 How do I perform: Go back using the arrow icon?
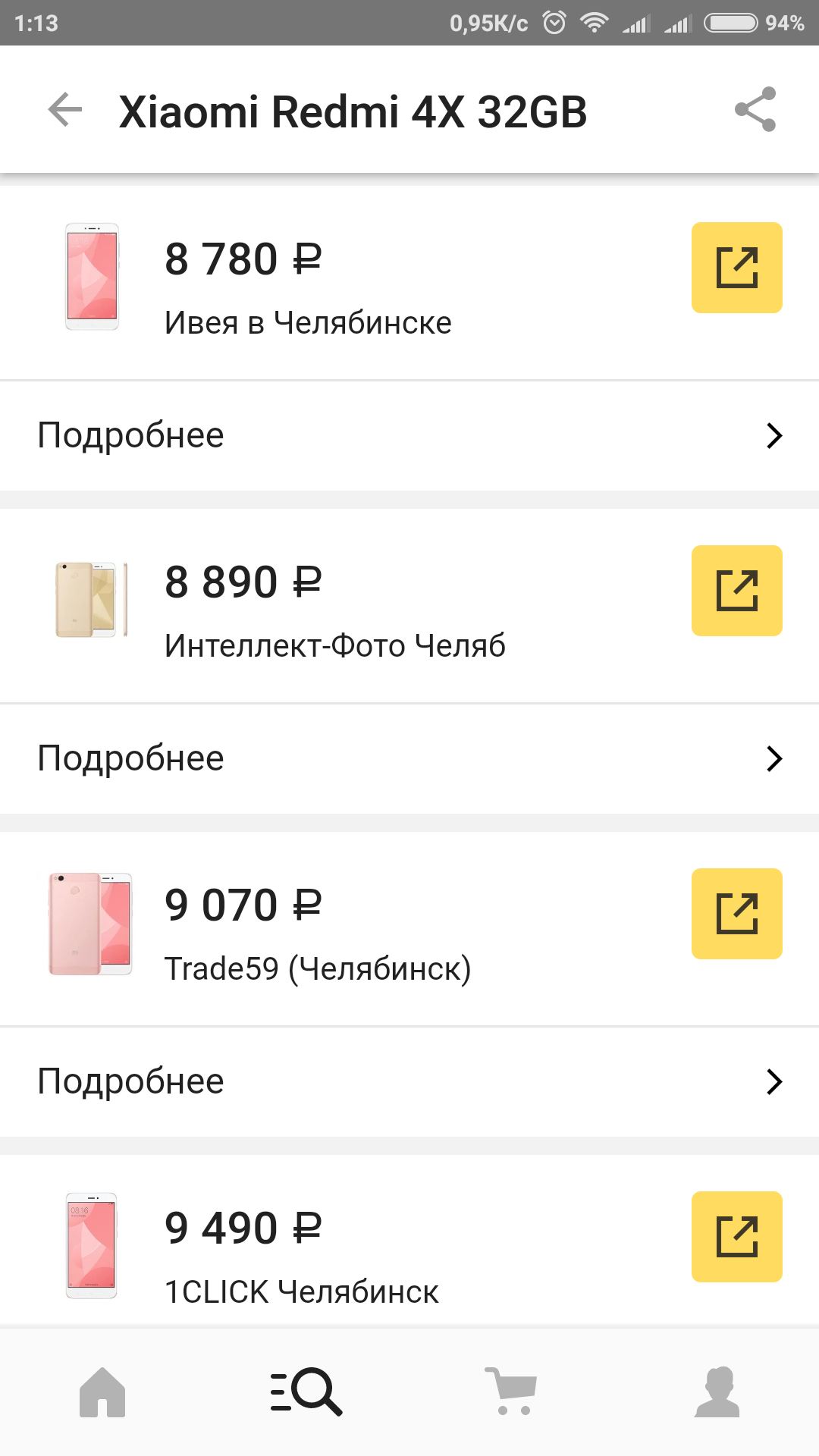pyautogui.click(x=65, y=110)
